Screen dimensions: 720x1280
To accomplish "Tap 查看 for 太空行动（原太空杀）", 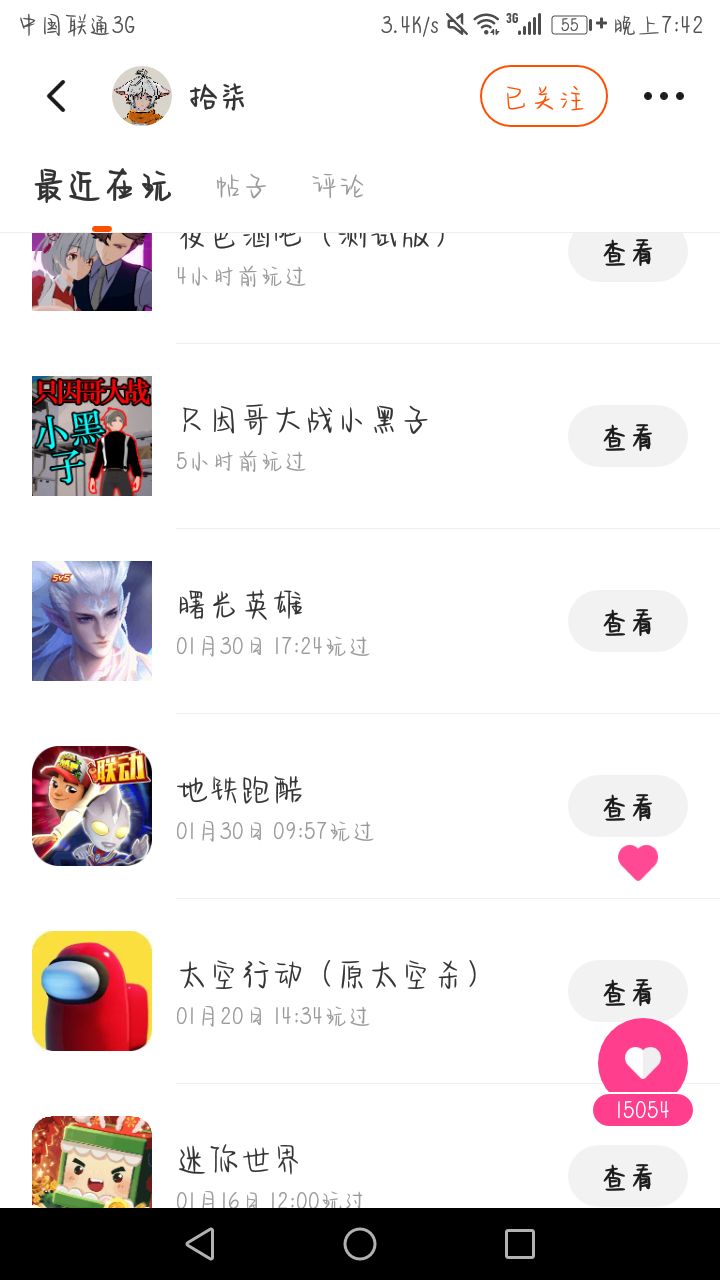I will coord(627,991).
